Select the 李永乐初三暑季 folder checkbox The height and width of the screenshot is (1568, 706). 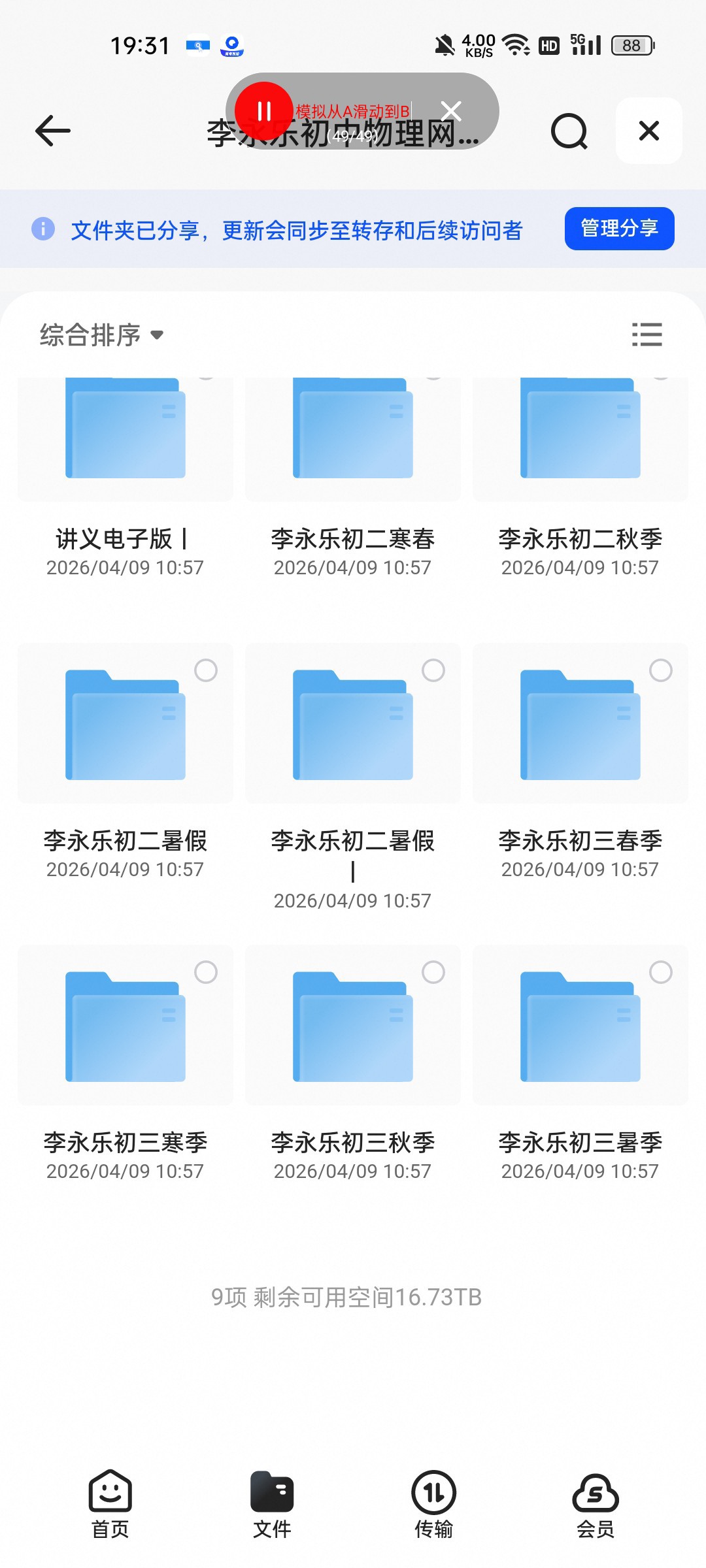[x=660, y=972]
